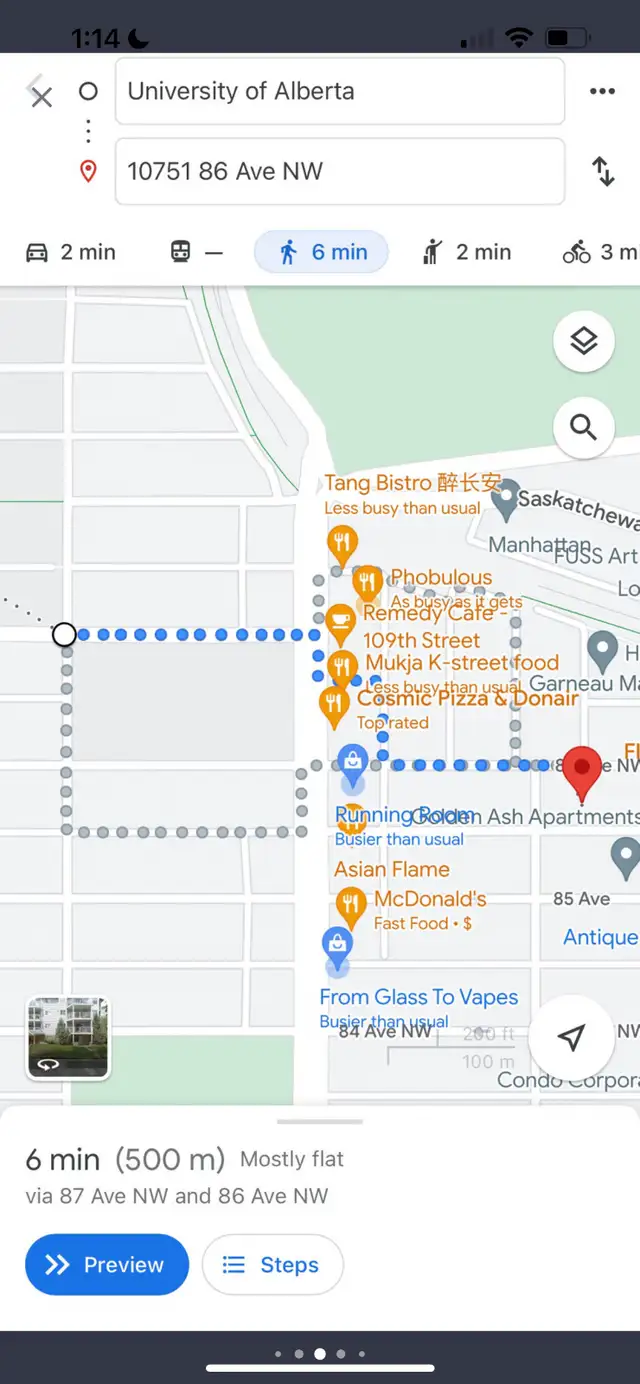Edit the 10751 86 Ave NW destination

(340, 171)
